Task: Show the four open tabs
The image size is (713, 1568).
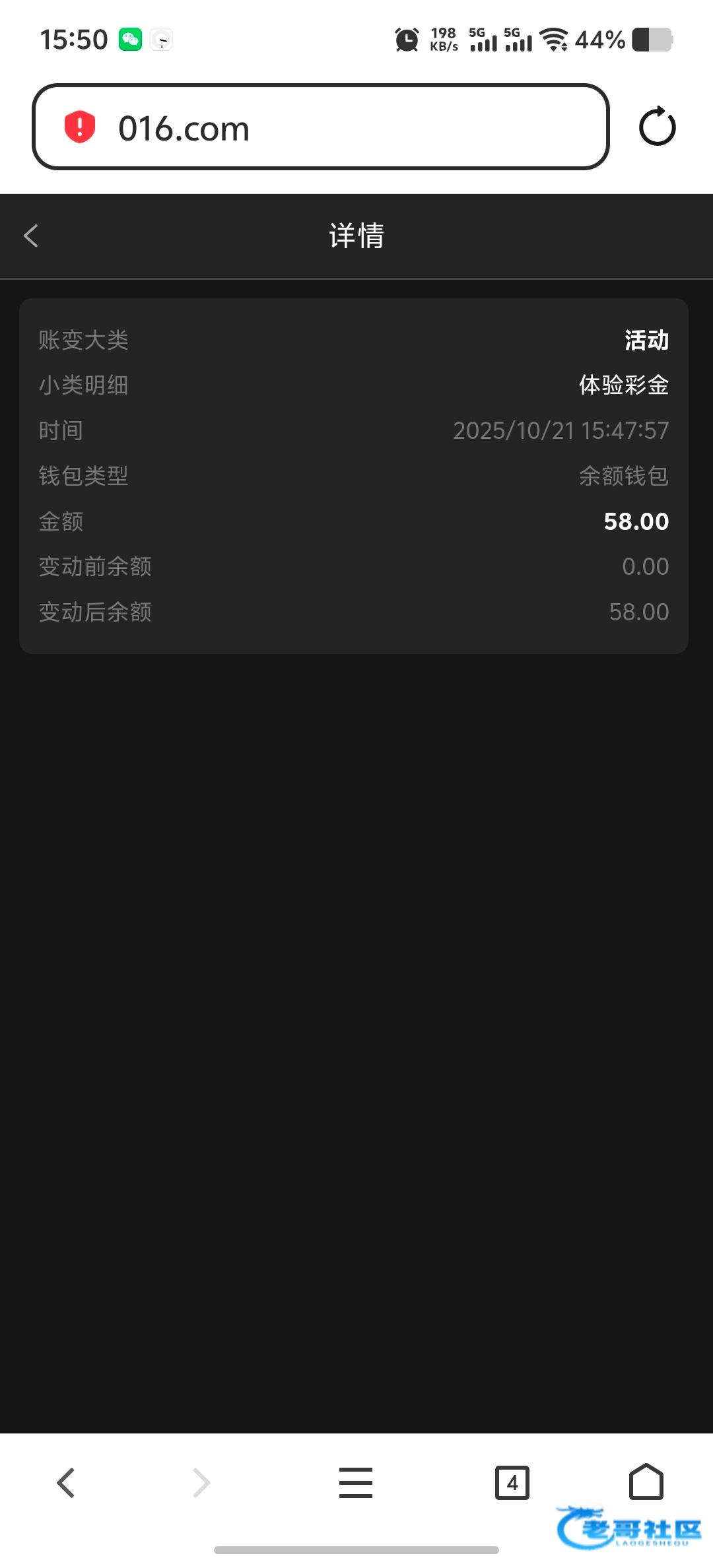Action: (512, 1482)
